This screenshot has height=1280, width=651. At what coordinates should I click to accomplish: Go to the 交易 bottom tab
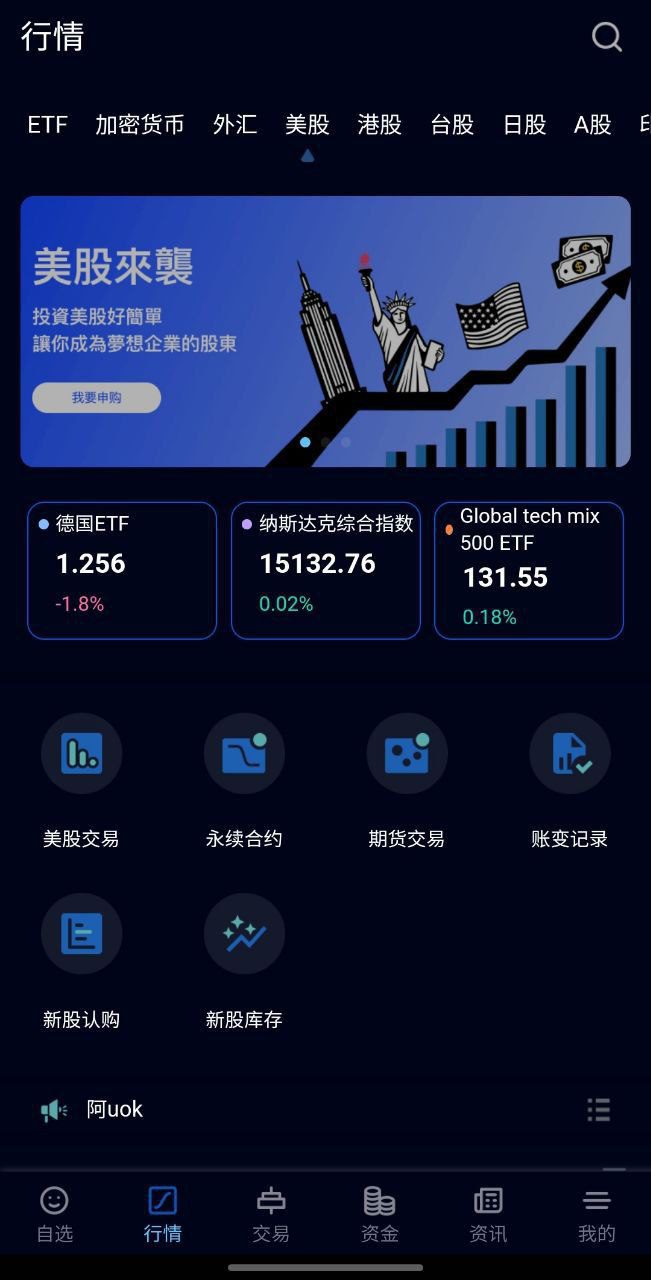pyautogui.click(x=271, y=1214)
